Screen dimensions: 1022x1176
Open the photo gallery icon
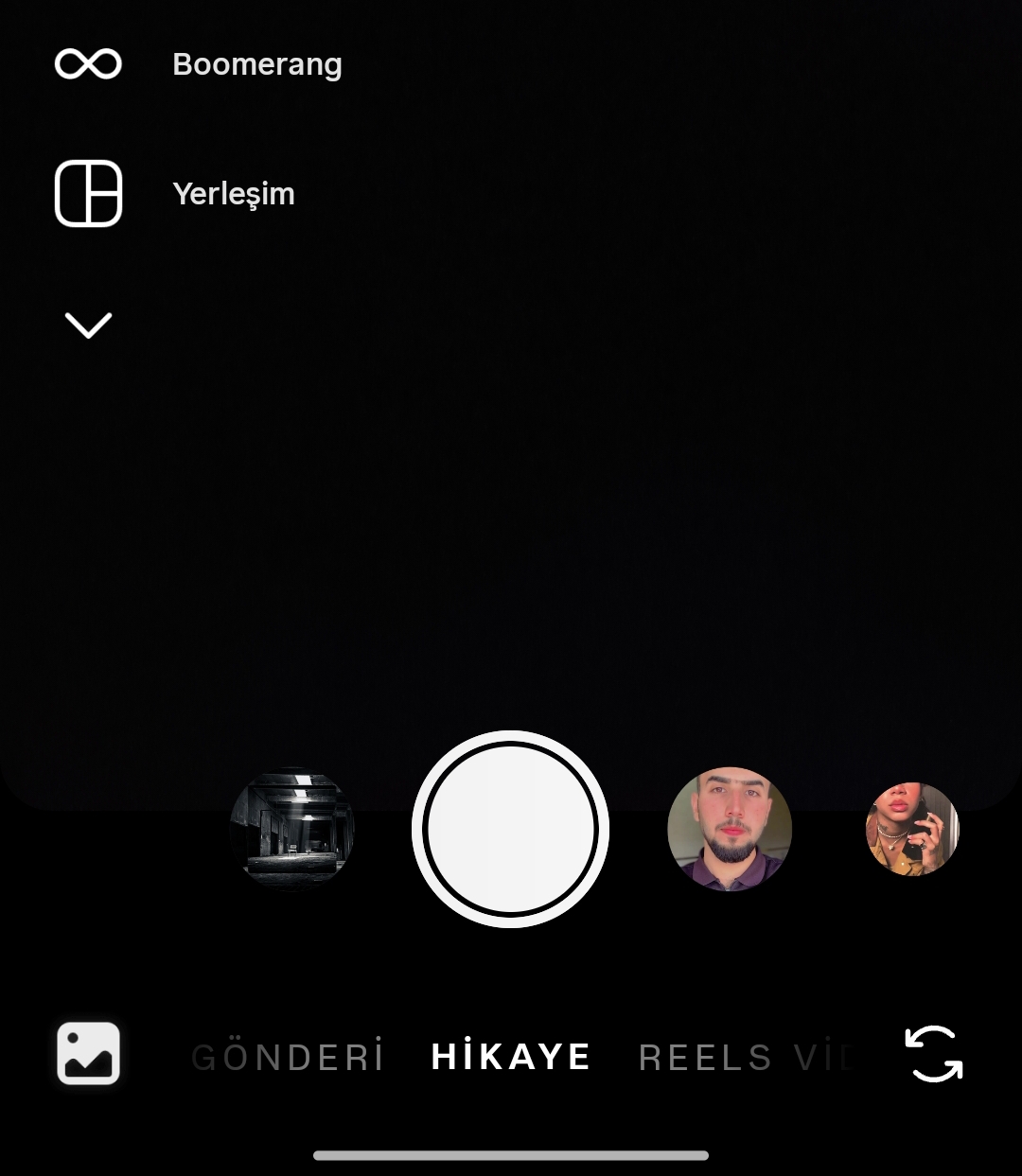(89, 1053)
